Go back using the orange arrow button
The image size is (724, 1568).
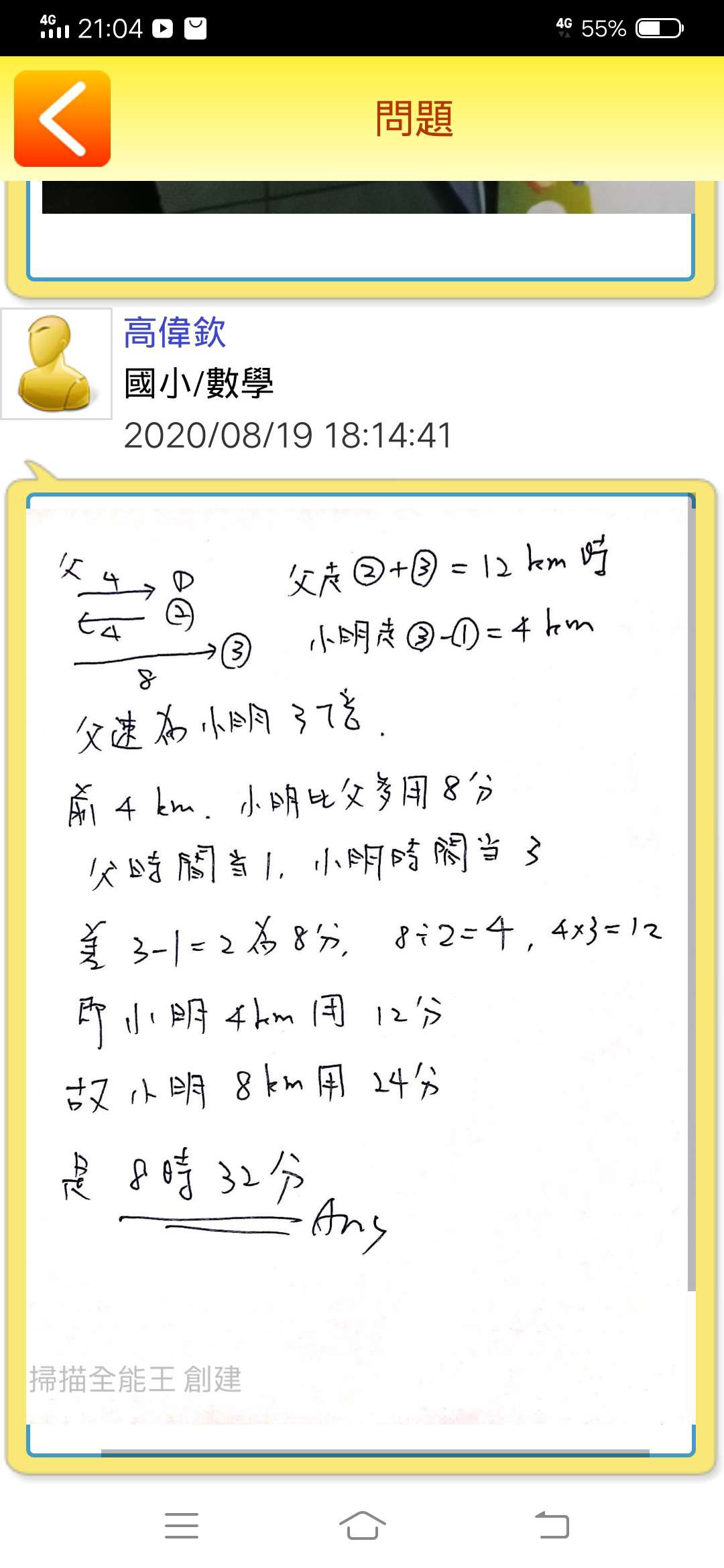click(62, 119)
